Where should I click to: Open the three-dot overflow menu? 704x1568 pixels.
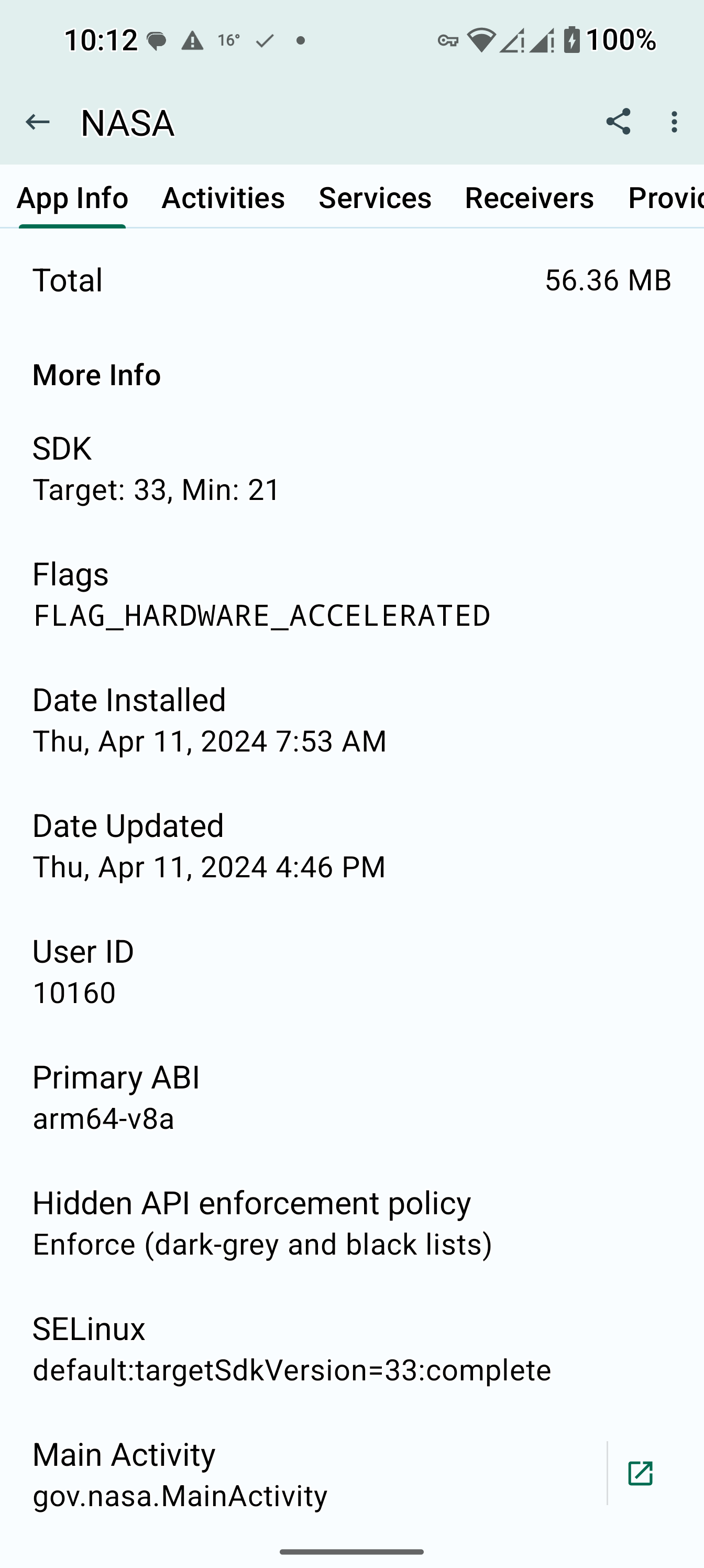pyautogui.click(x=674, y=122)
